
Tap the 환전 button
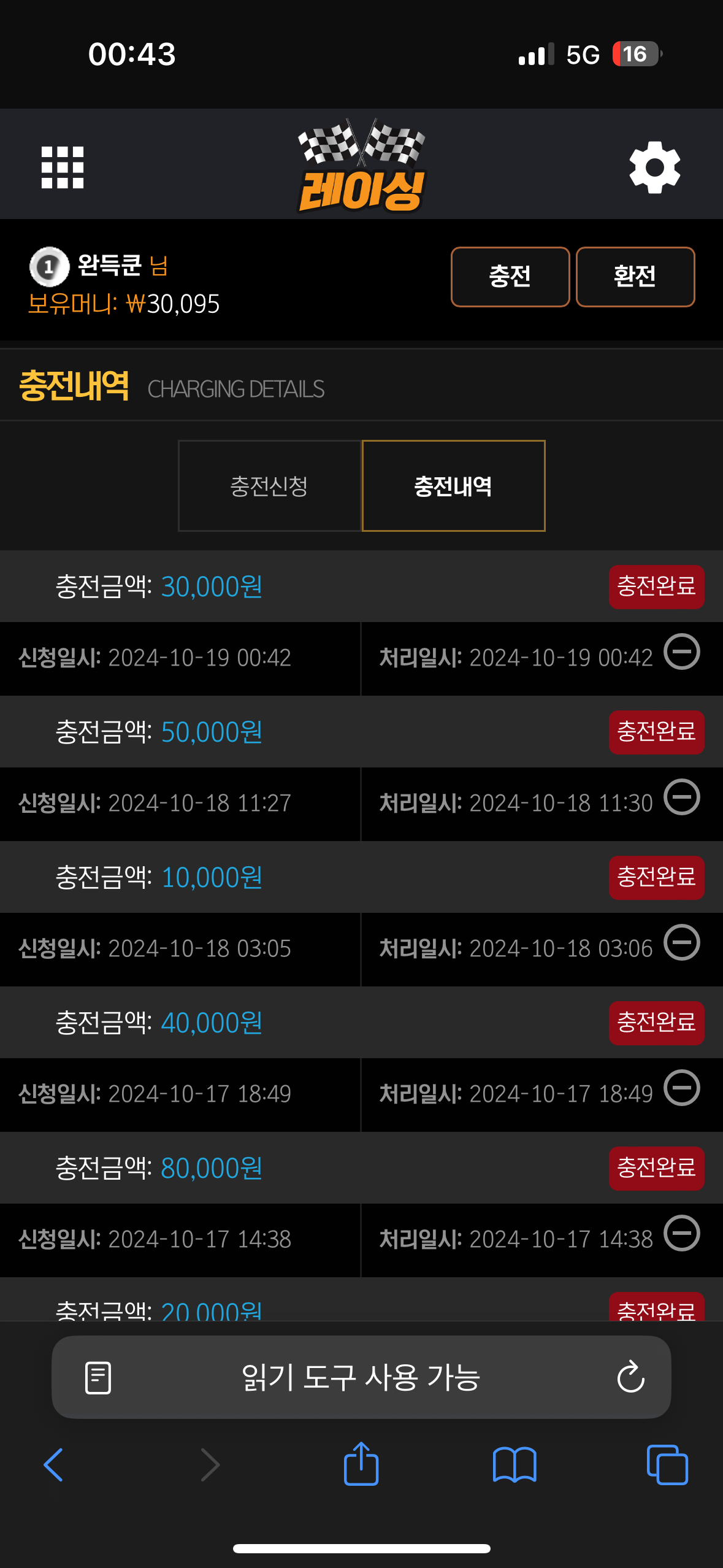635,277
